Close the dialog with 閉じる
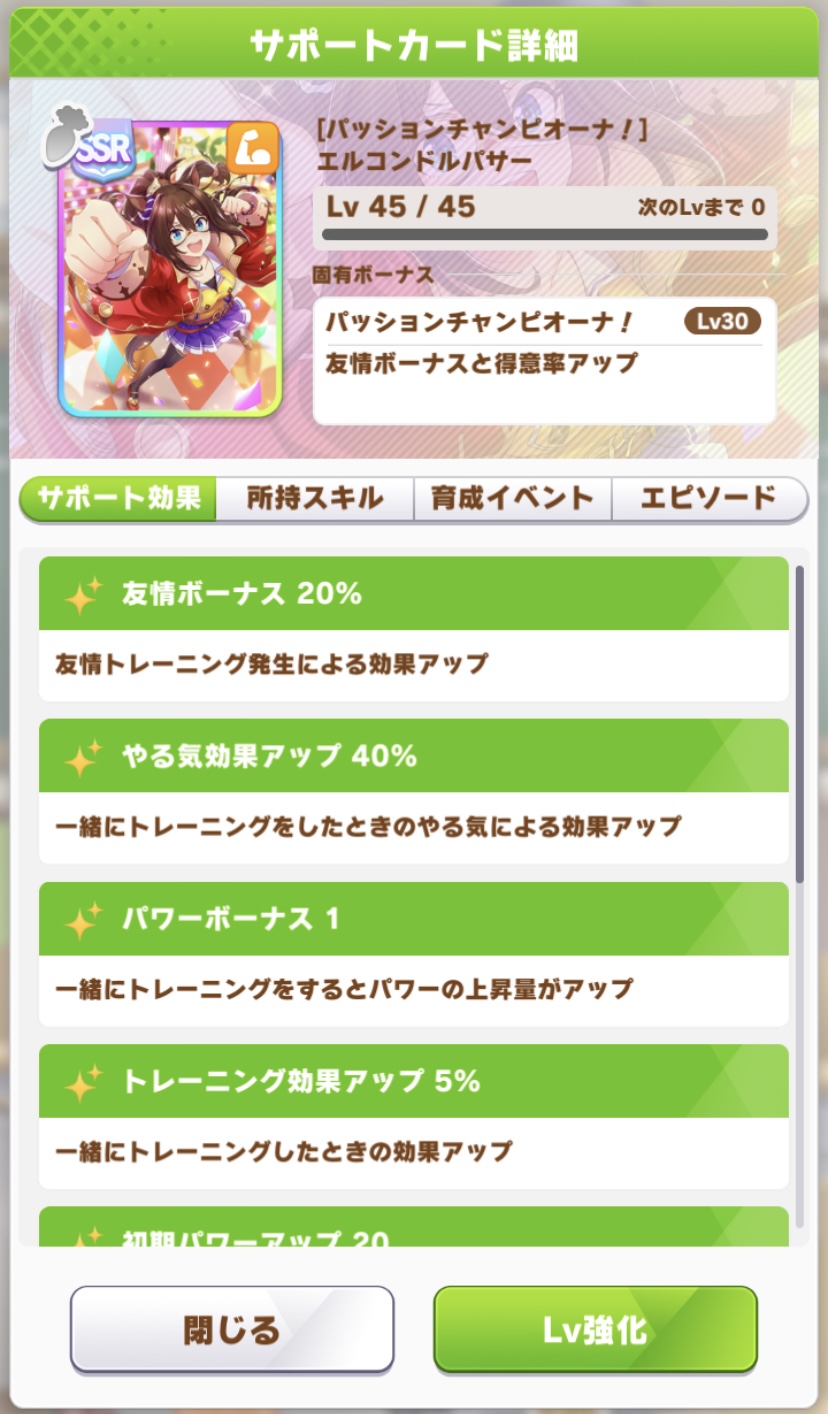Image resolution: width=828 pixels, height=1414 pixels. [x=232, y=1329]
